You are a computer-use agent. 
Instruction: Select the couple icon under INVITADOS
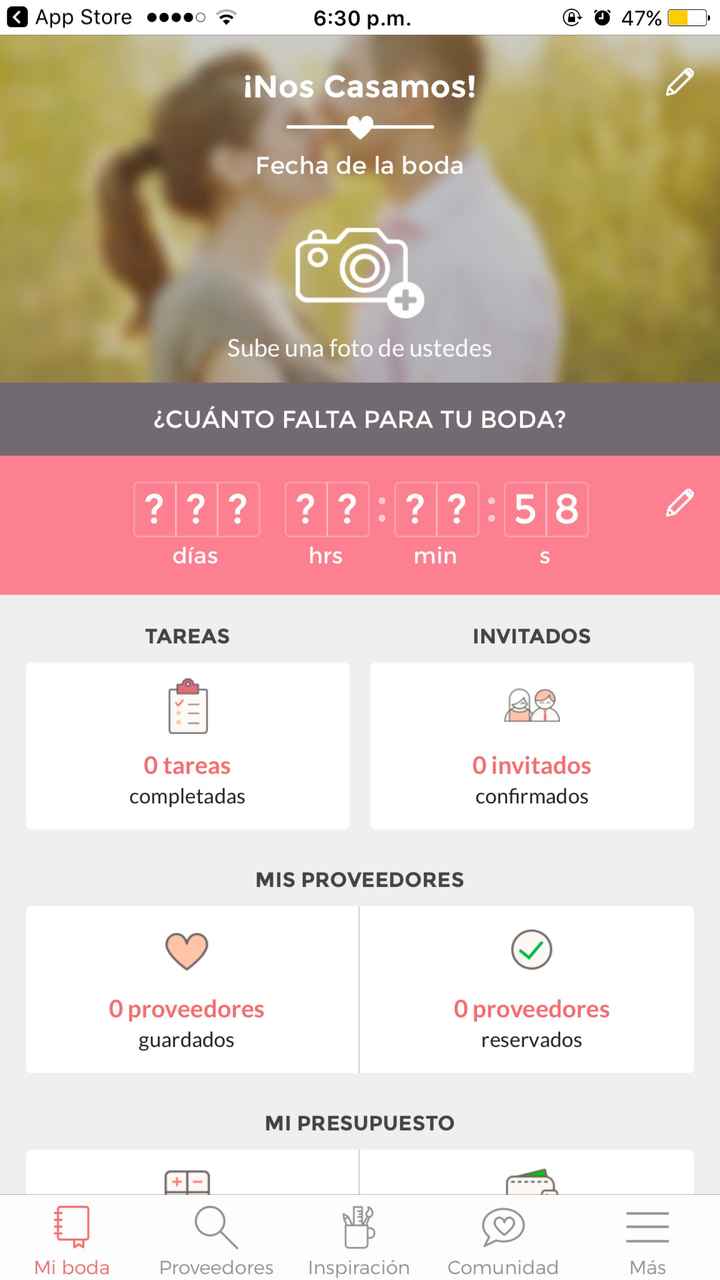tap(531, 706)
